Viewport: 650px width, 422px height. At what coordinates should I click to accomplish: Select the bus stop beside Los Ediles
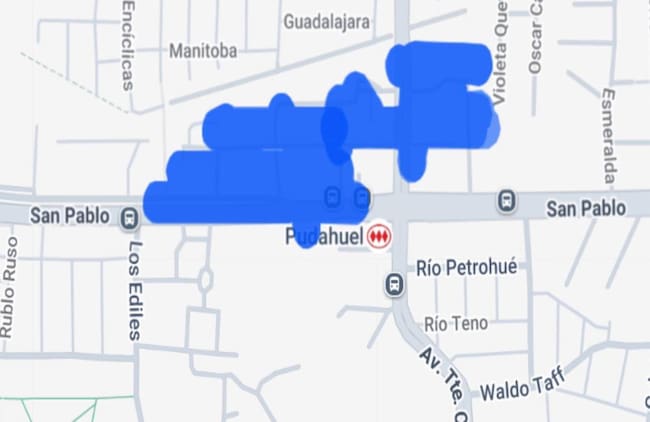(129, 217)
